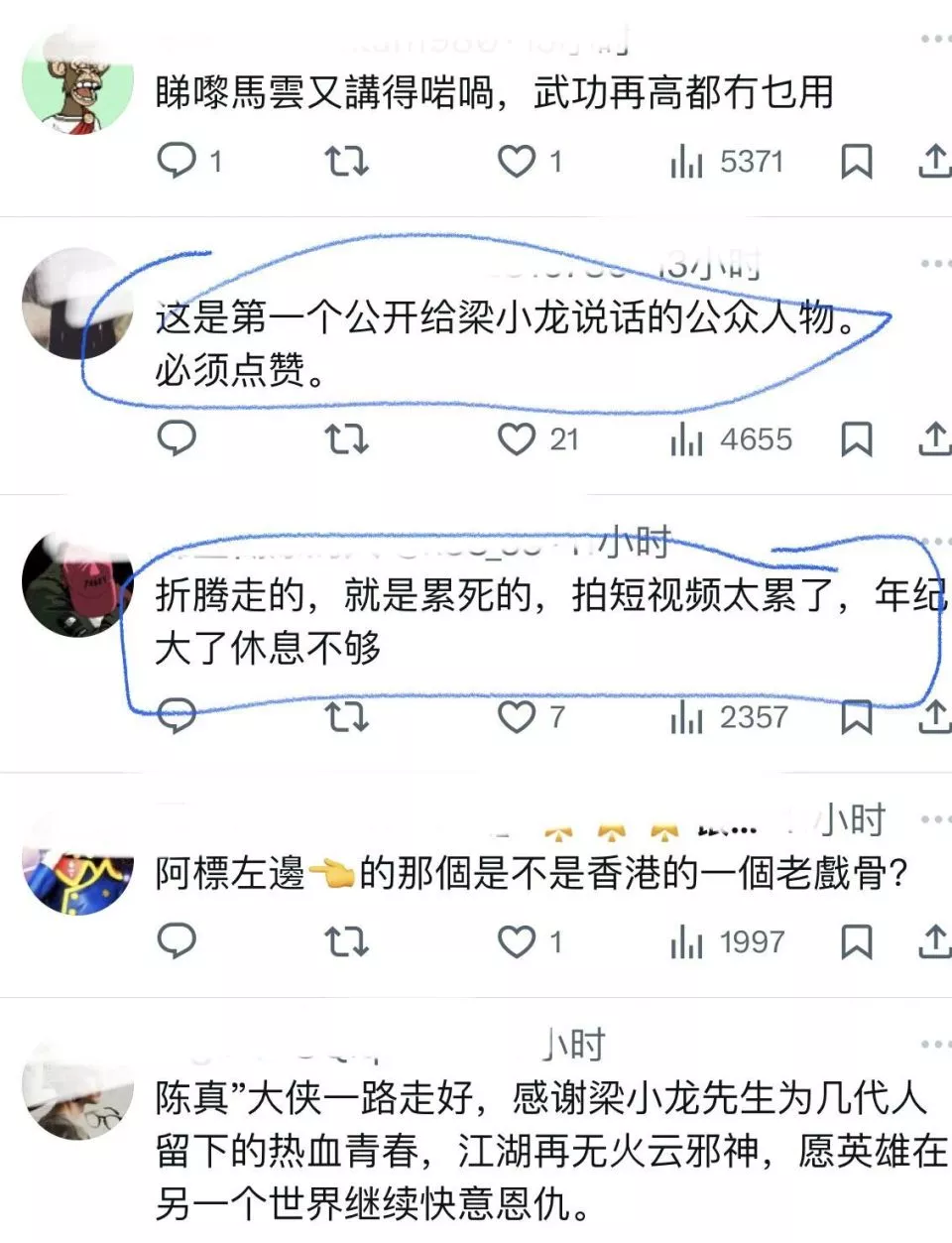952x1243 pixels.
Task: Reply to the comment ending with 必须点赞
Action: [178, 438]
